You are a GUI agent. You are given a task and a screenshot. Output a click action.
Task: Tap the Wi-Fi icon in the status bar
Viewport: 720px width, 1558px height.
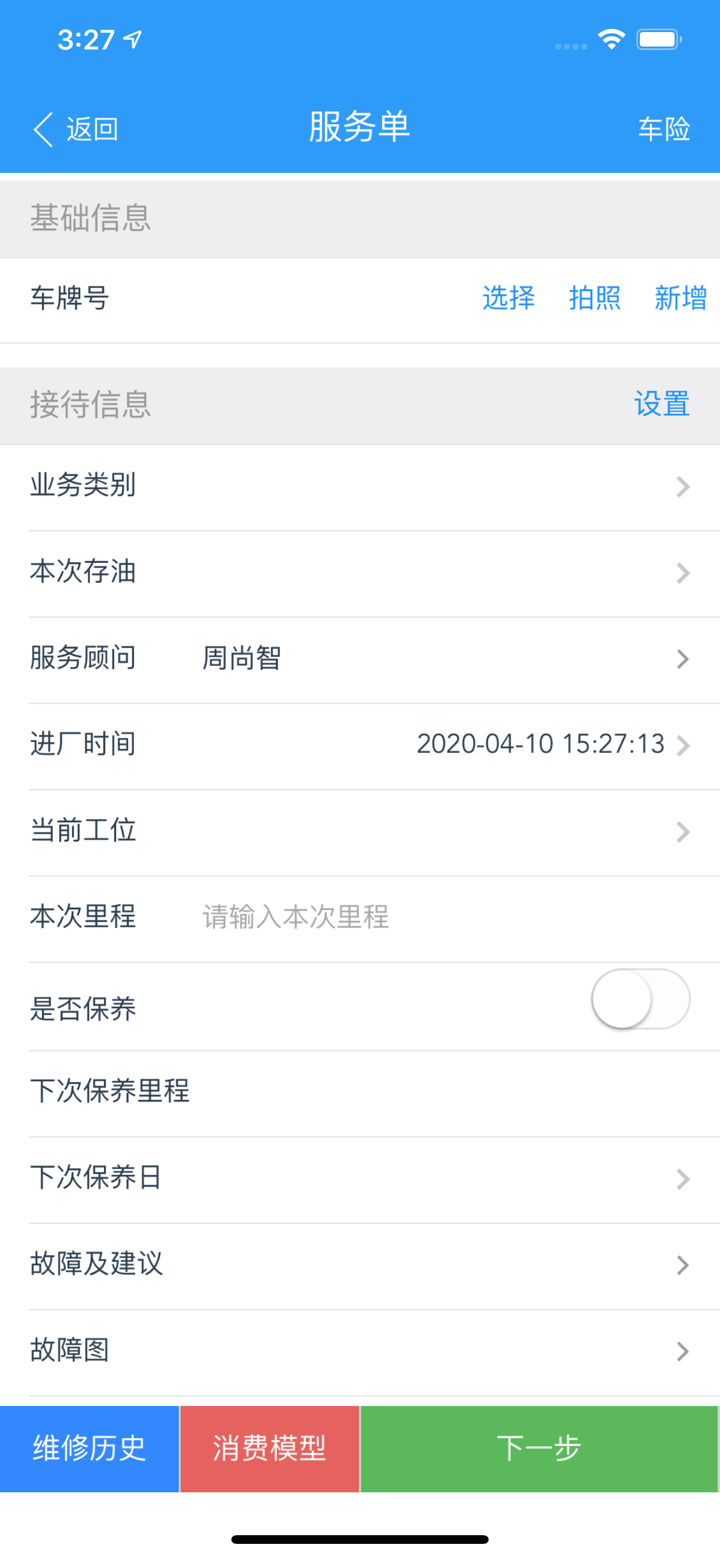[613, 40]
